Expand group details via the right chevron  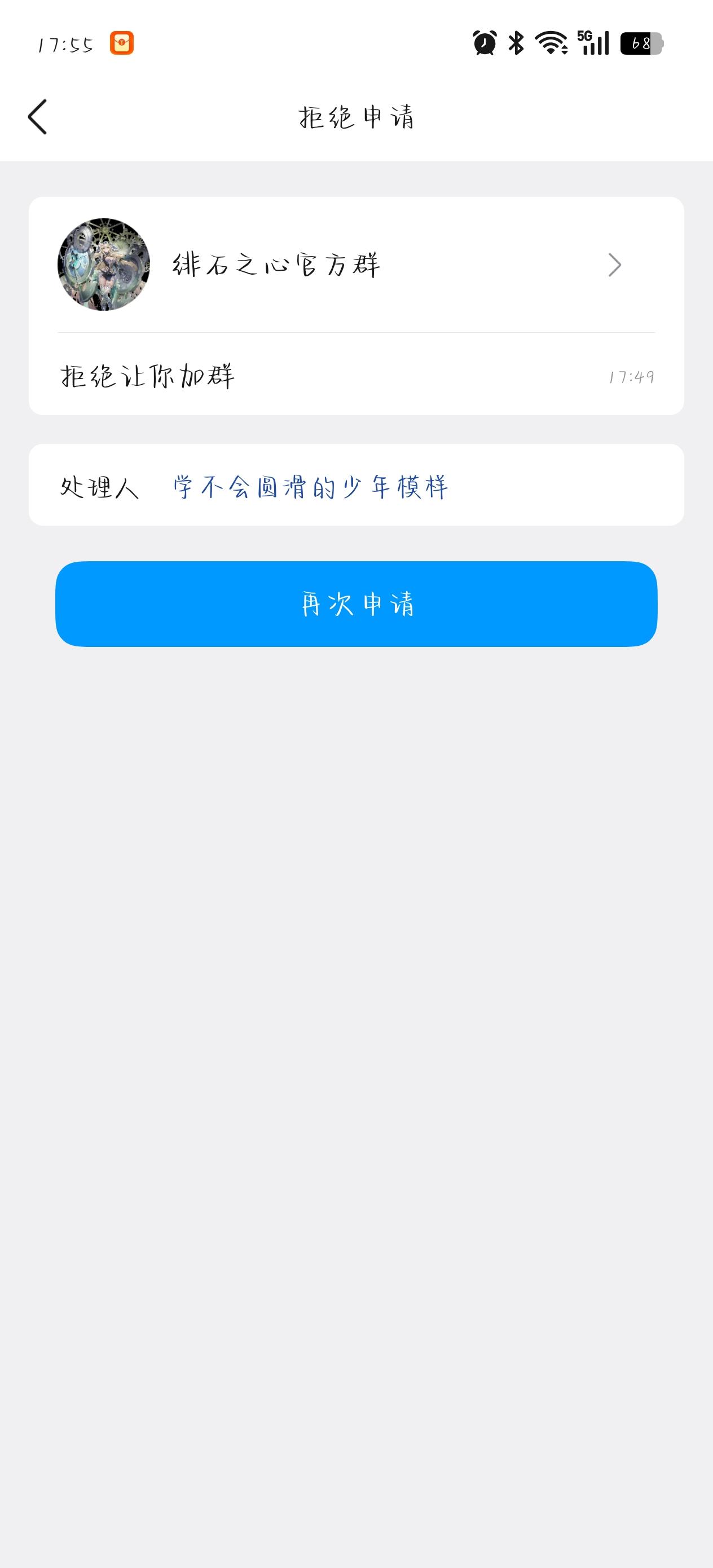pos(615,266)
